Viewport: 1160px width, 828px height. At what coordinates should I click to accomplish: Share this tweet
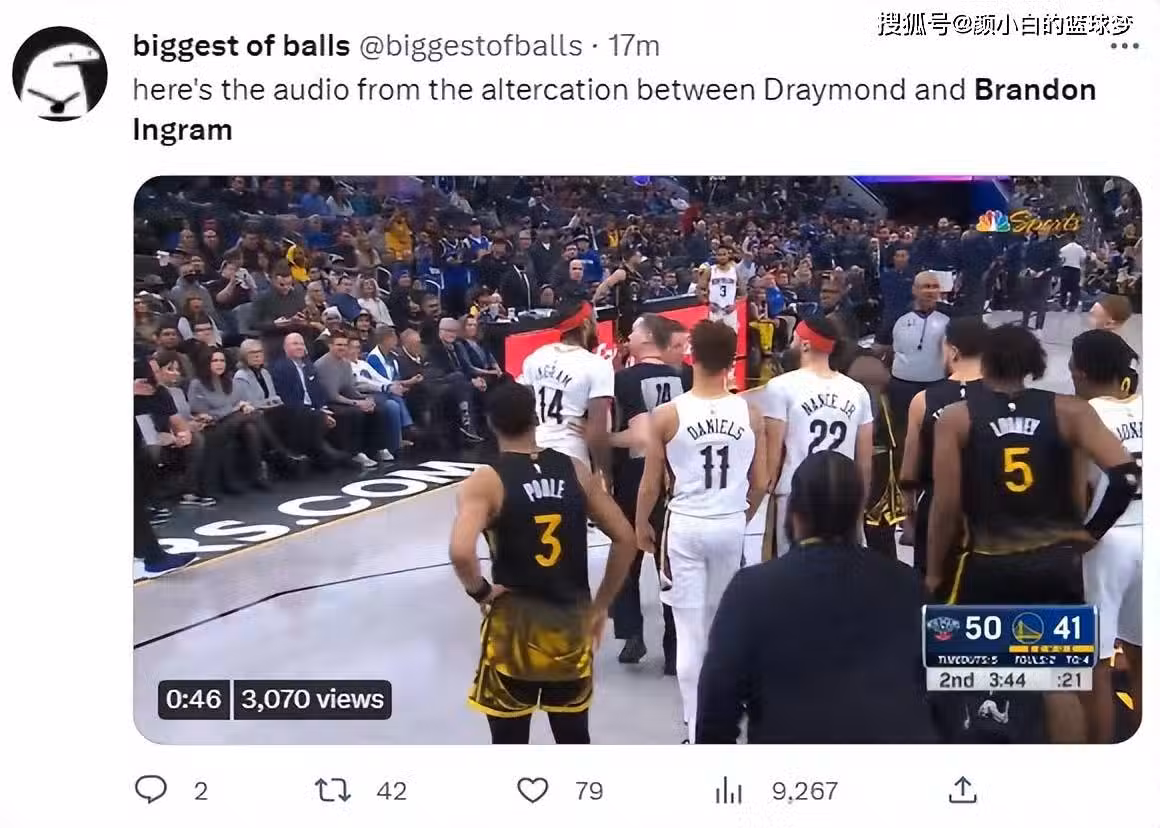961,790
